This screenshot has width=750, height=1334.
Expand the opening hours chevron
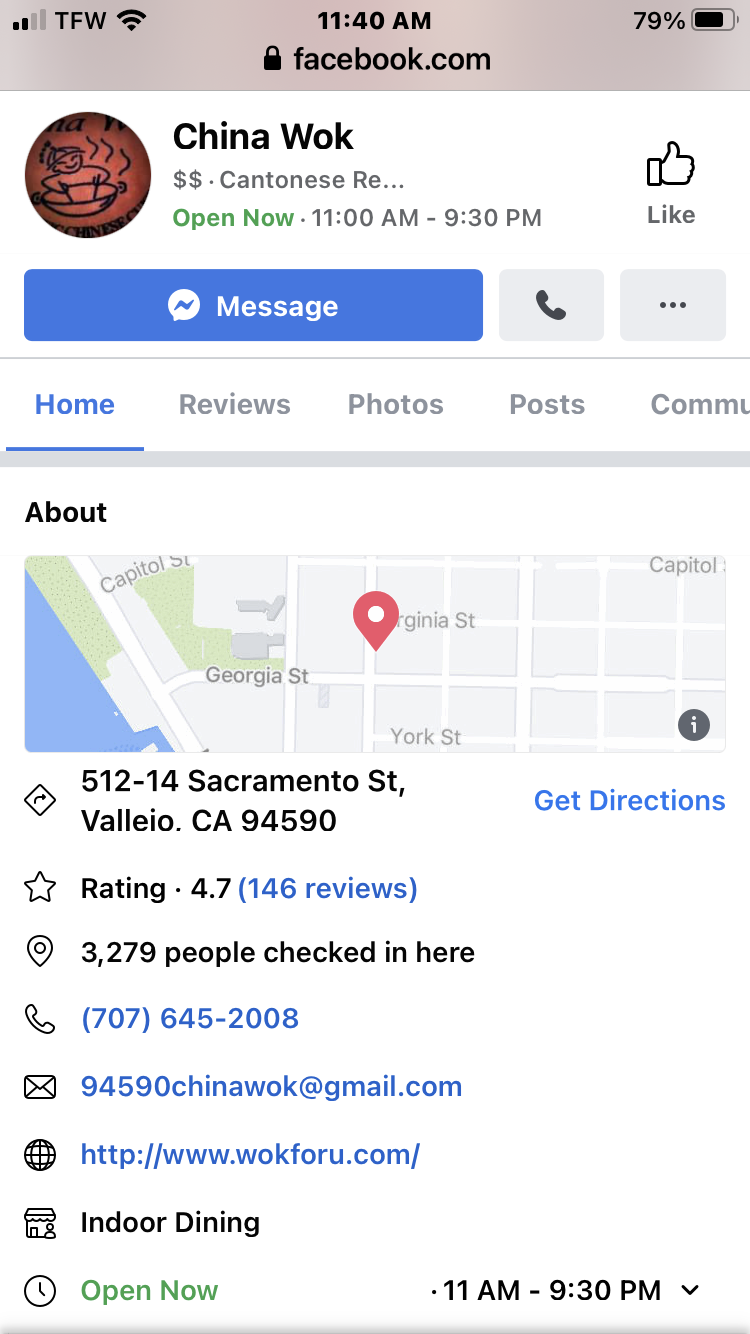[x=690, y=1290]
